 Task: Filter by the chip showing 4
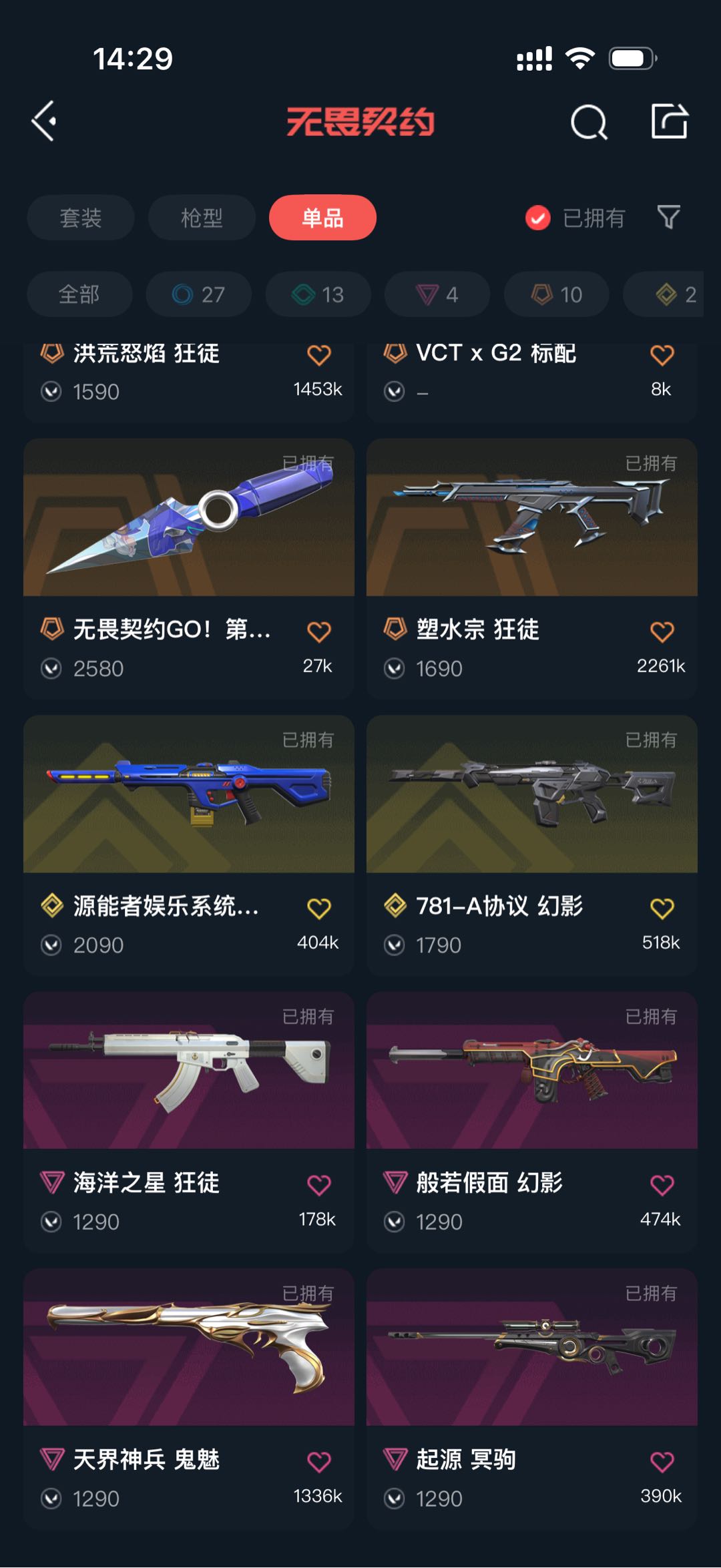click(x=437, y=294)
